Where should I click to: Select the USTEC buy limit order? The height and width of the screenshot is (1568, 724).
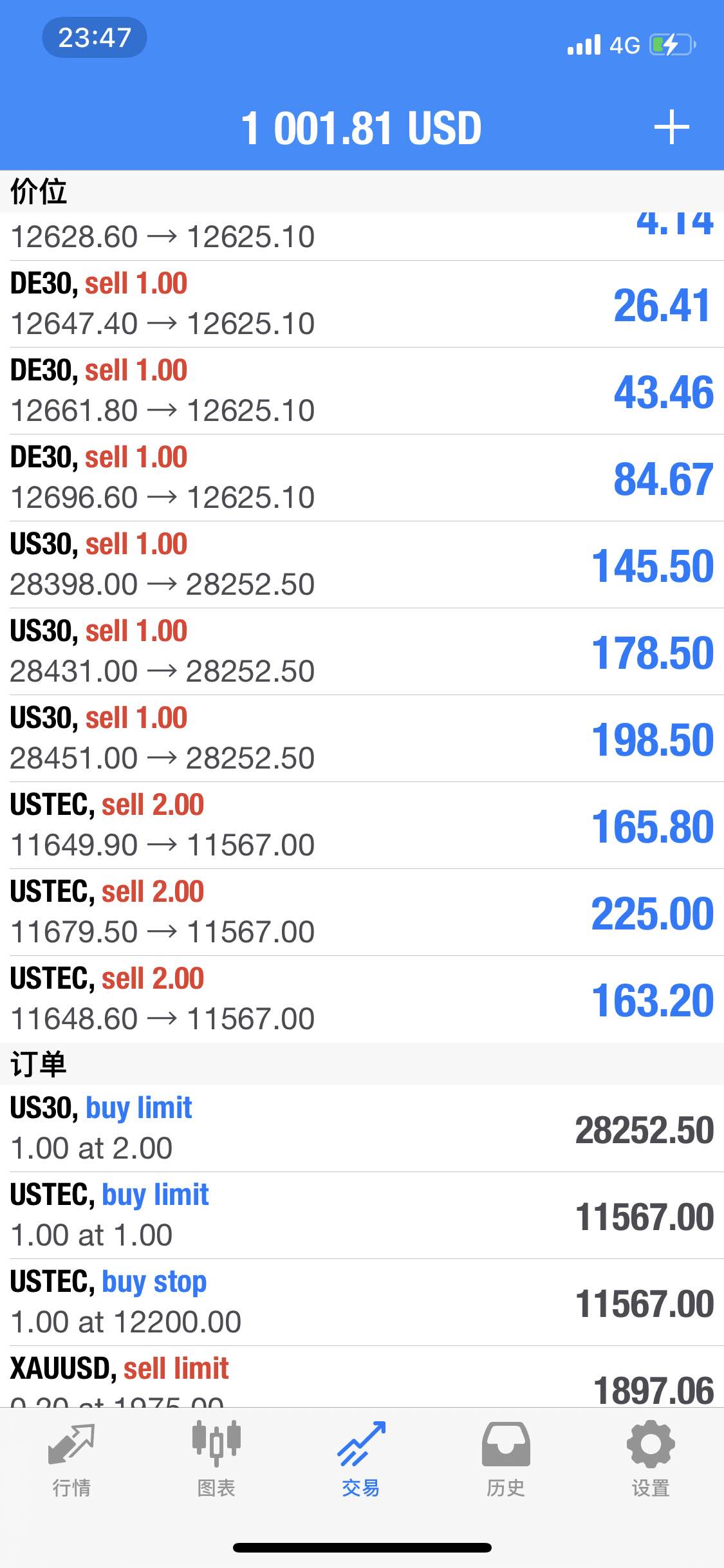(362, 1215)
